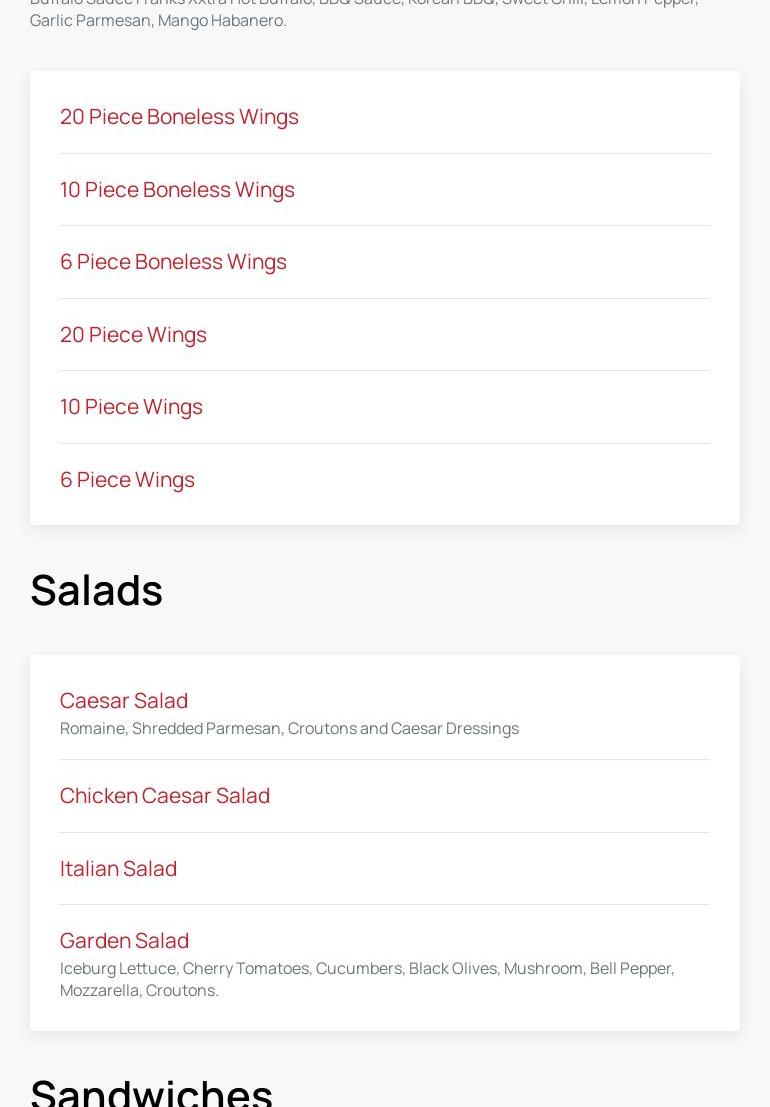Open the Caesar Salad item
This screenshot has height=1107, width=770.
point(124,700)
